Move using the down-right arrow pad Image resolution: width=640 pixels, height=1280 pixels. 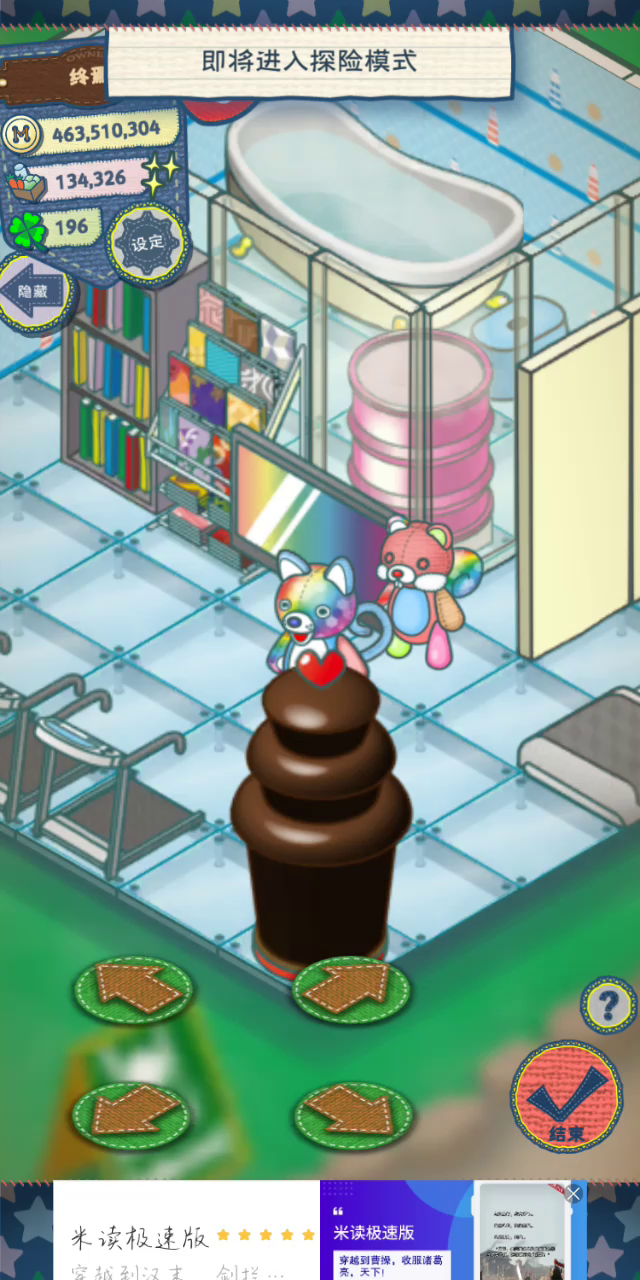pyautogui.click(x=352, y=1115)
